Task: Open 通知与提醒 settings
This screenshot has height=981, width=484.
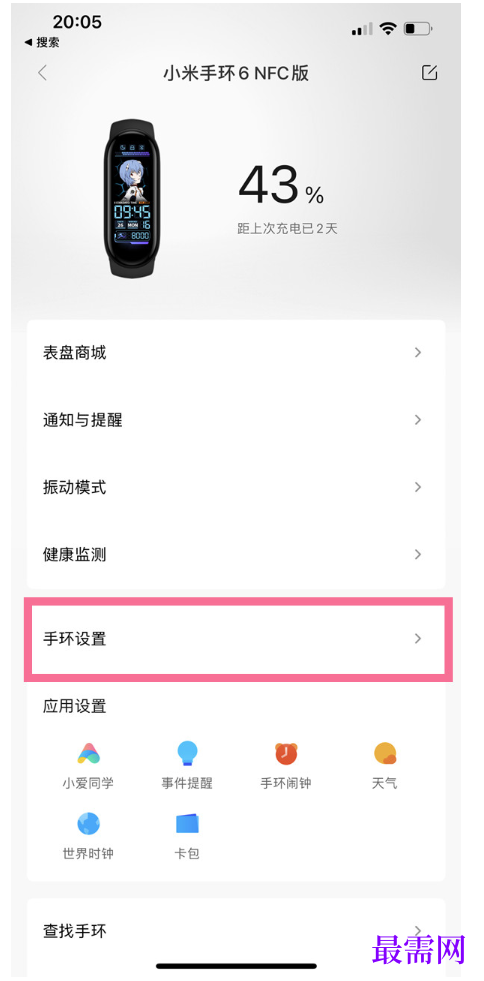Action: (x=236, y=420)
